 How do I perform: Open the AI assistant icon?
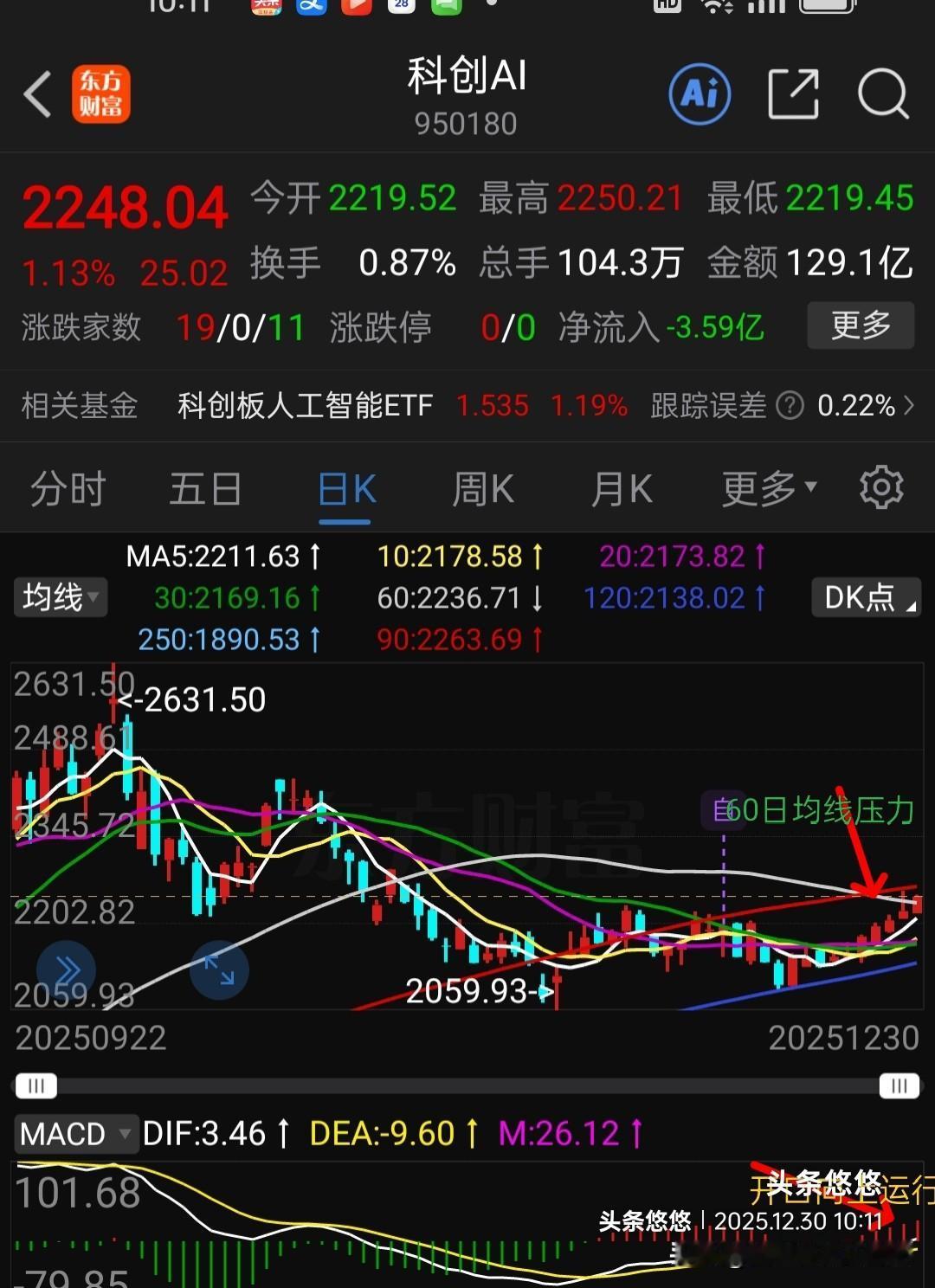click(x=700, y=93)
